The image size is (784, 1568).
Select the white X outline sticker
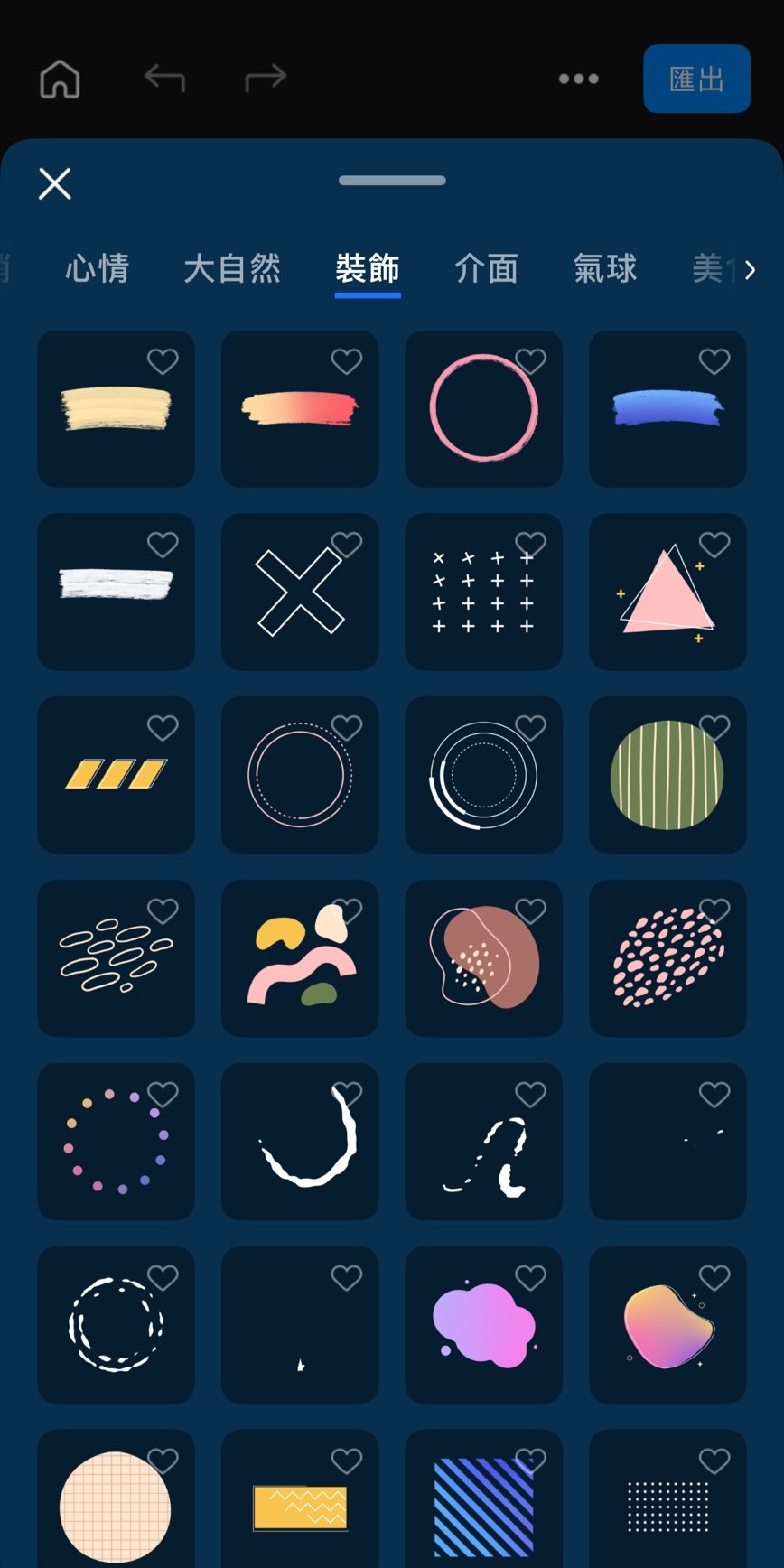300,593
